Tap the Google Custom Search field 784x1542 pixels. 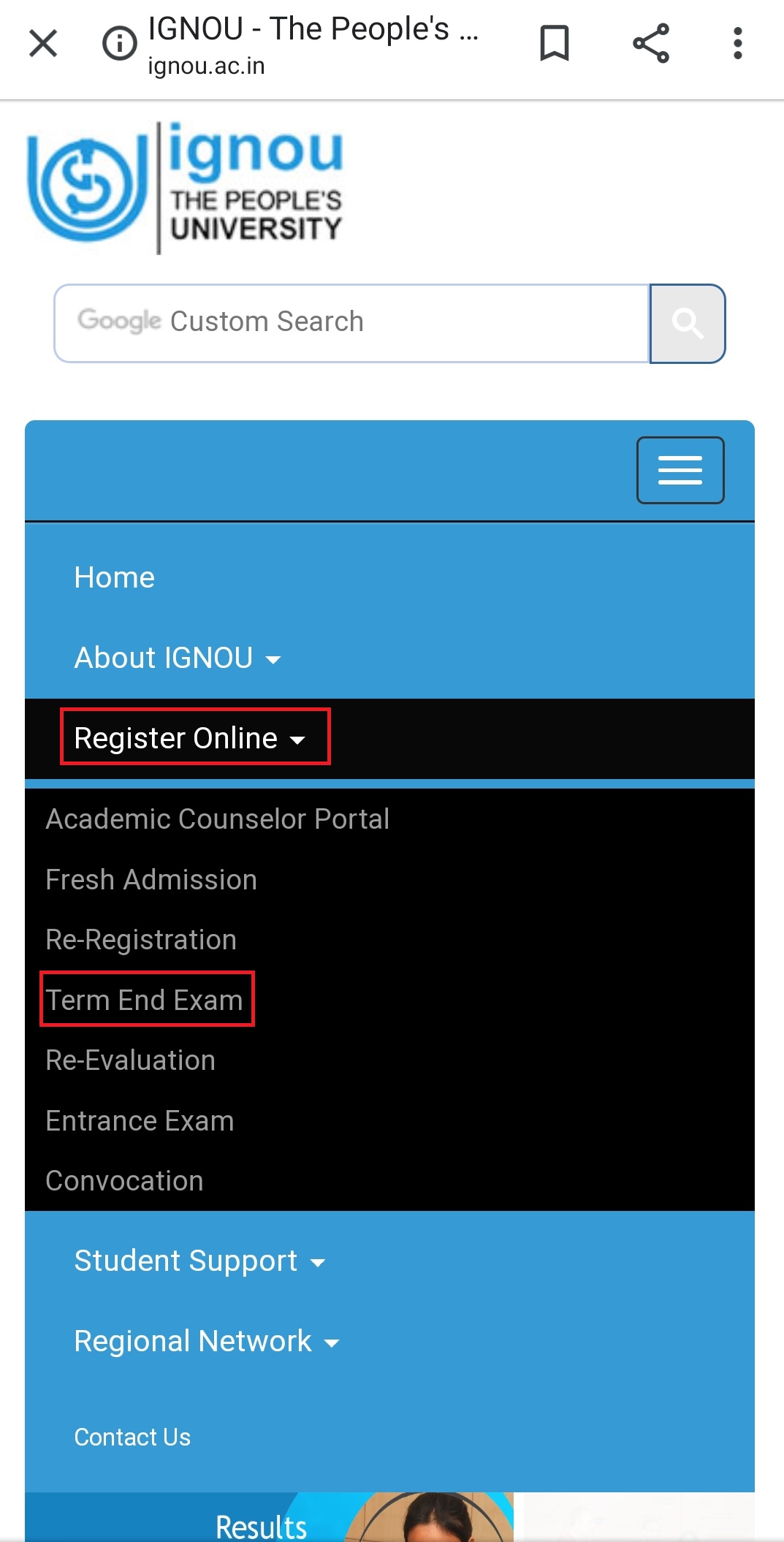[351, 322]
